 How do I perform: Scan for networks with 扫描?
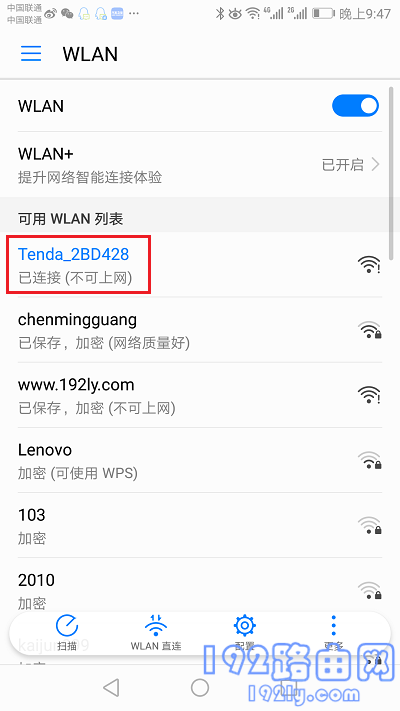[67, 633]
